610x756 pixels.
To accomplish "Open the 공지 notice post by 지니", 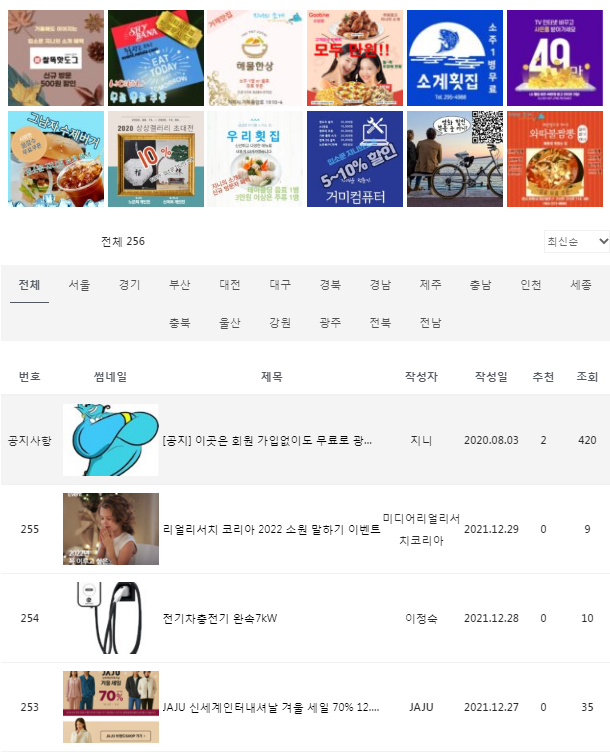I will pyautogui.click(x=267, y=440).
